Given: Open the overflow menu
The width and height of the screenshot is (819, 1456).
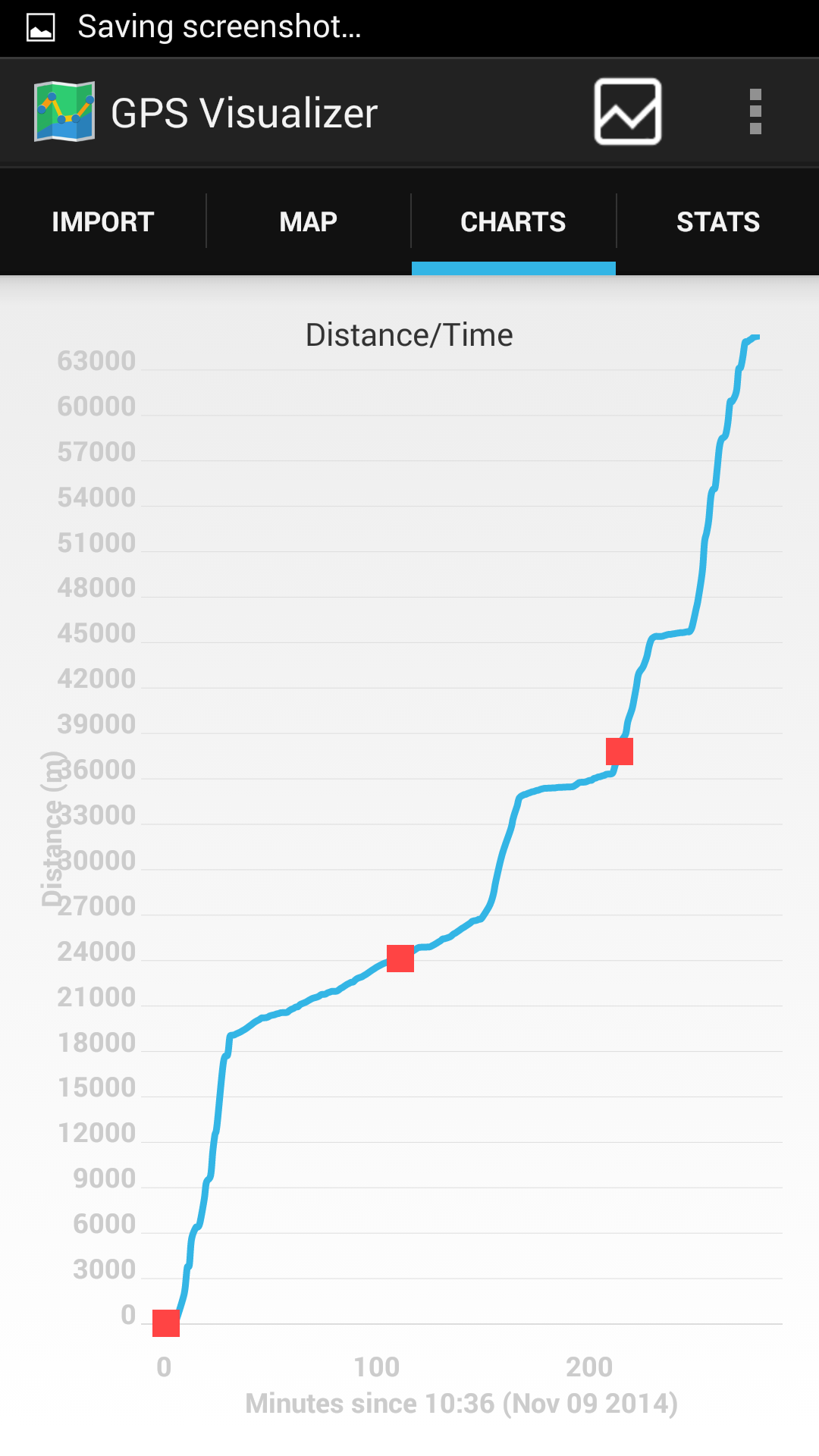Looking at the screenshot, I should 755,111.
